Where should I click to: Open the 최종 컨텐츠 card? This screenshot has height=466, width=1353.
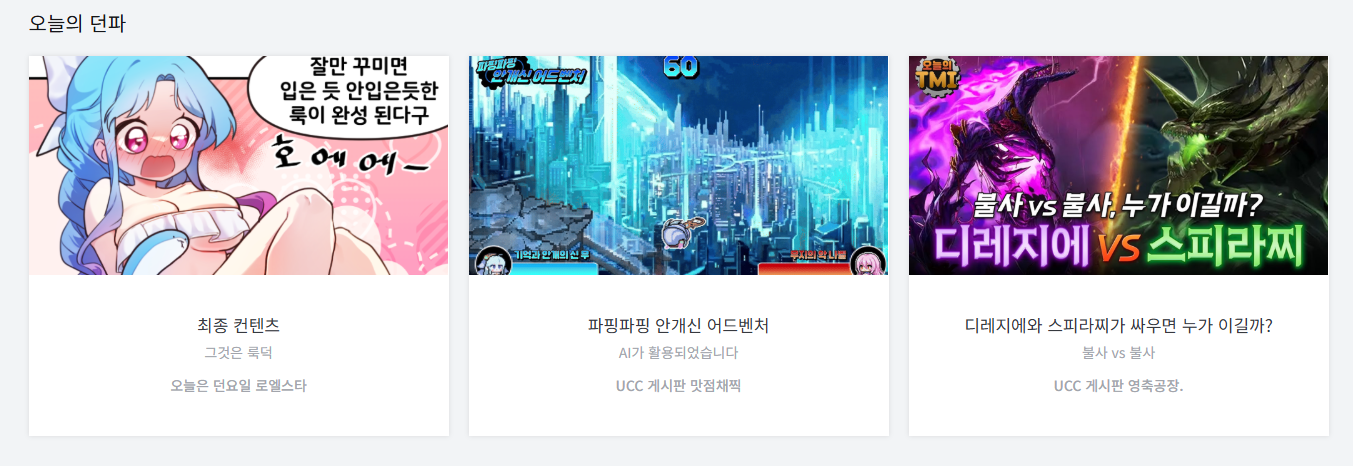pyautogui.click(x=238, y=326)
